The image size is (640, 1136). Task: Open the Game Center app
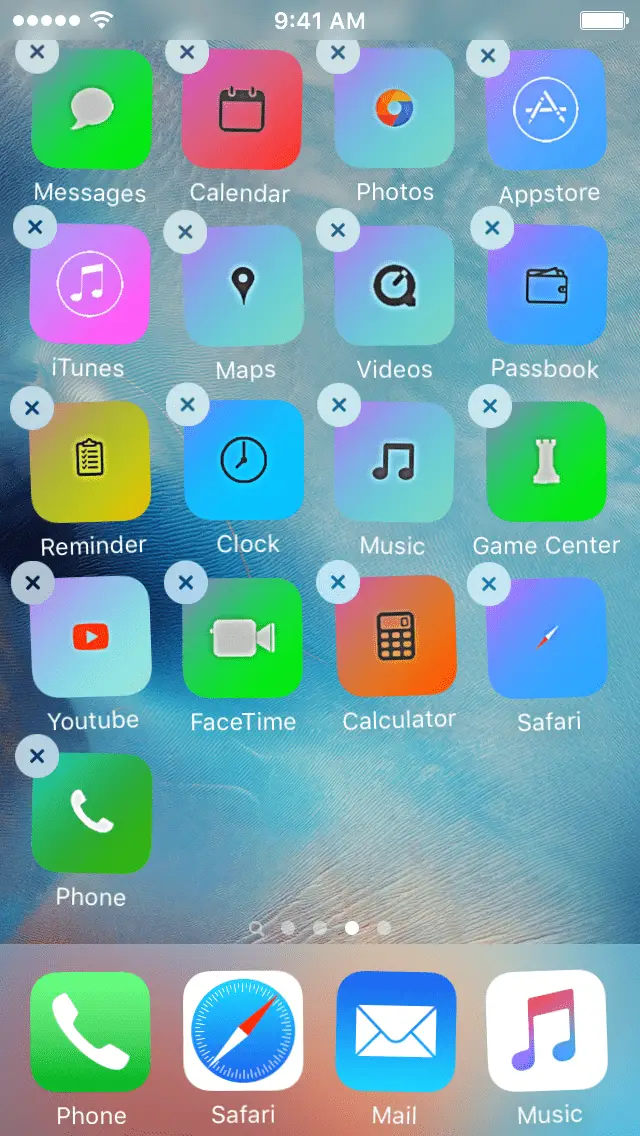(545, 461)
